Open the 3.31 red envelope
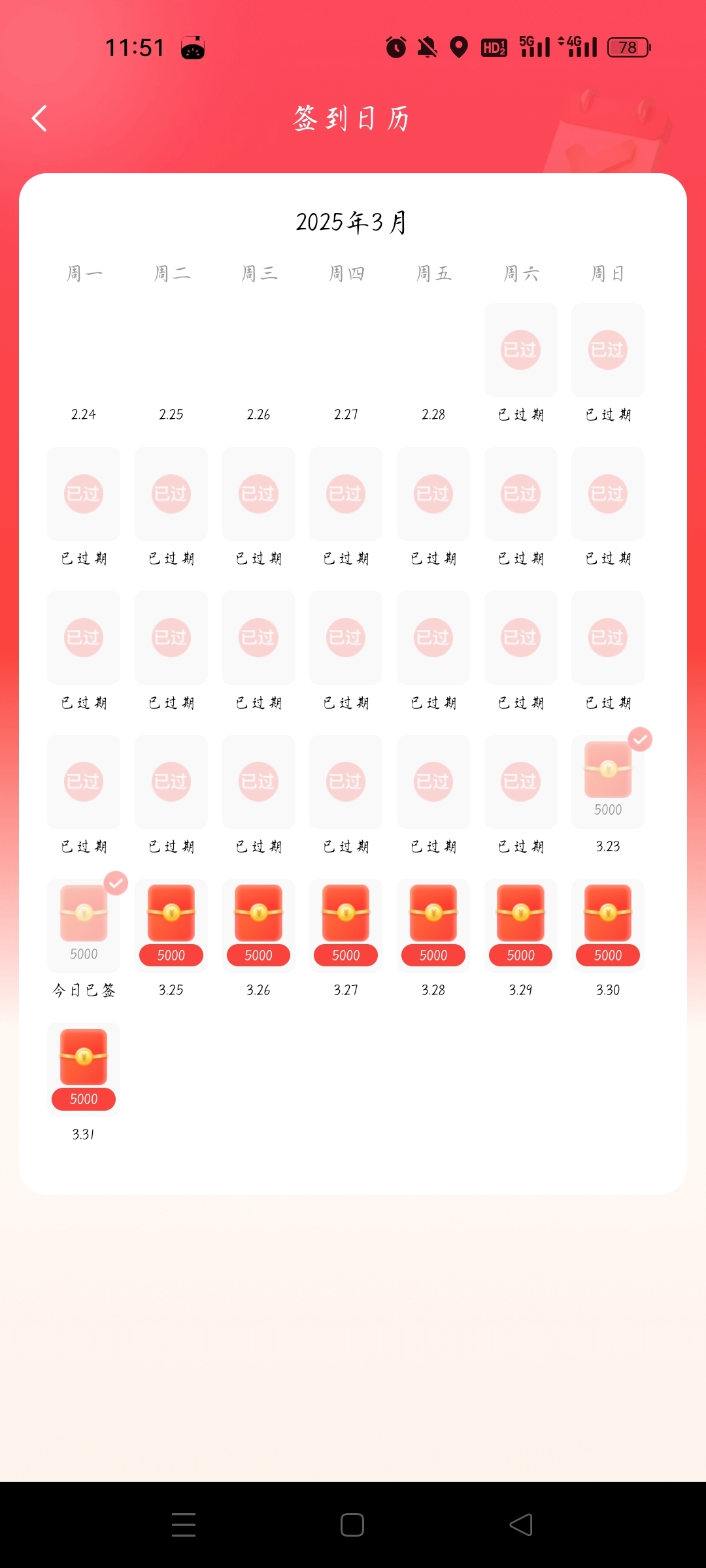Image resolution: width=706 pixels, height=1568 pixels. (x=84, y=1068)
